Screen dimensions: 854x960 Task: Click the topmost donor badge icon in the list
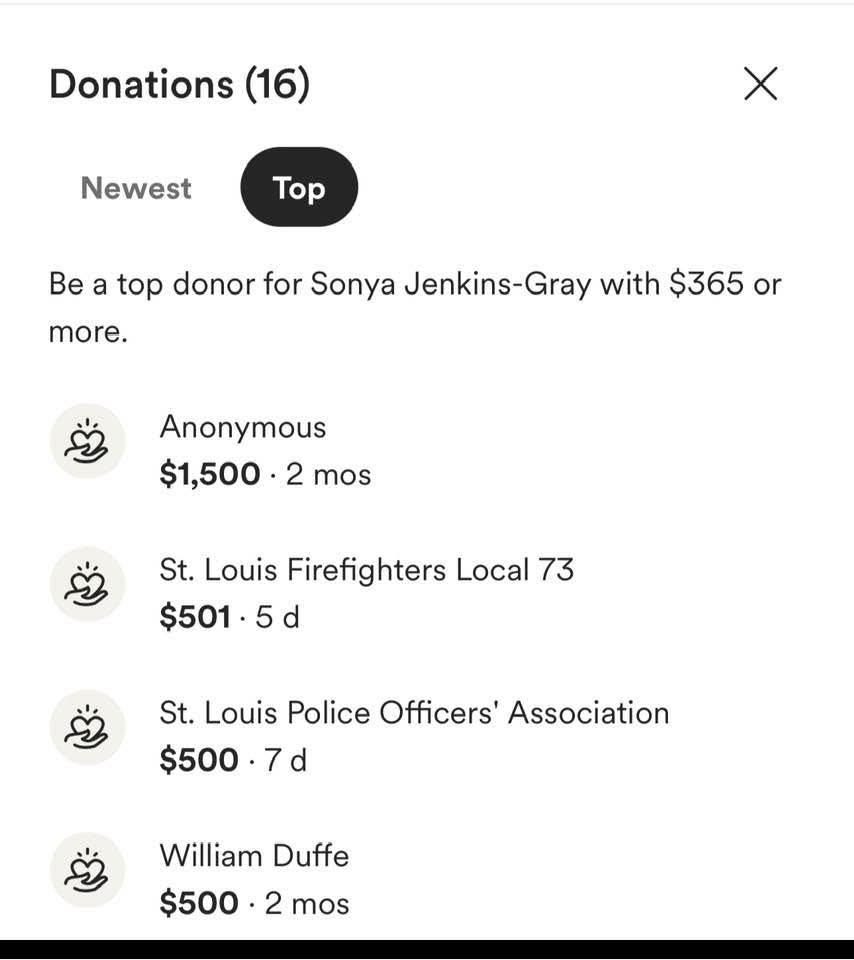click(x=86, y=440)
